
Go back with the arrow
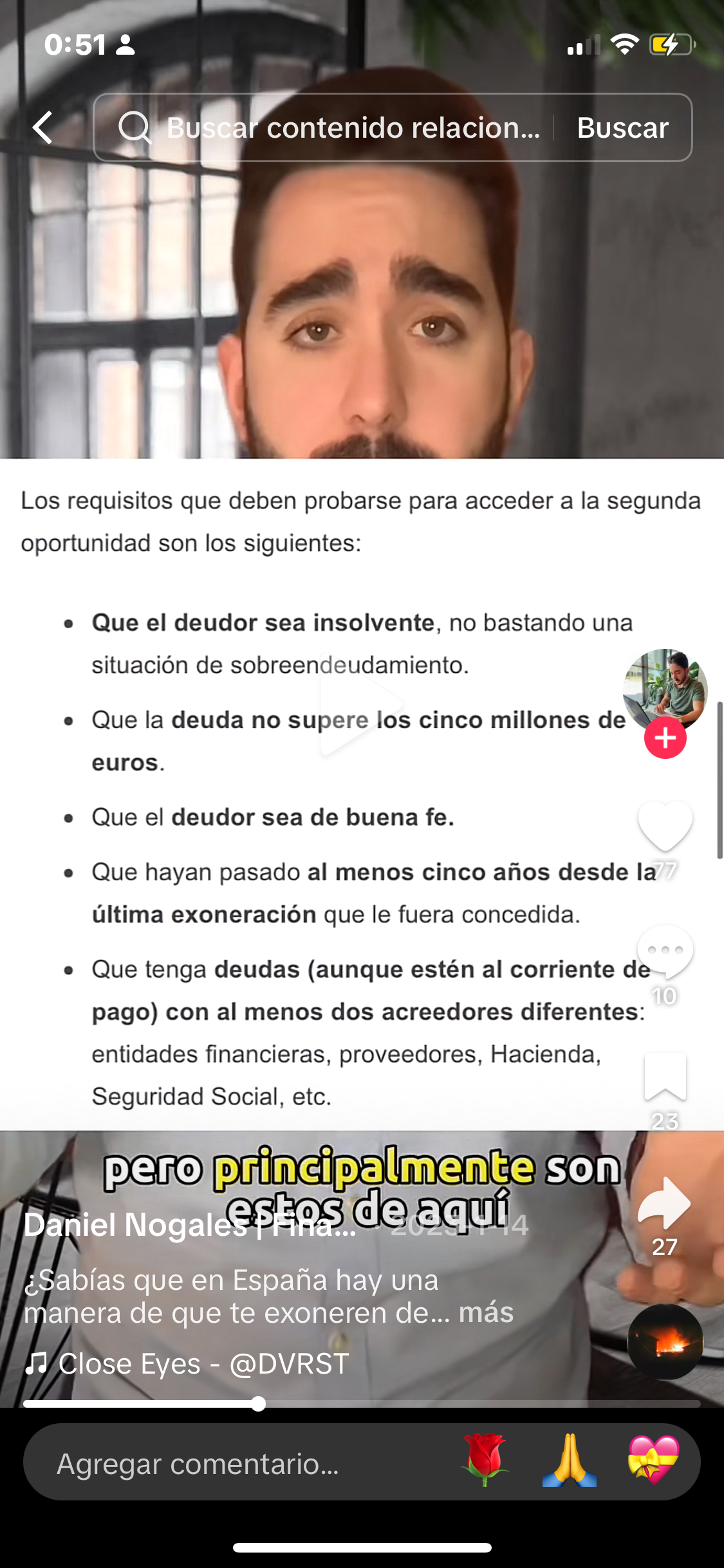43,127
